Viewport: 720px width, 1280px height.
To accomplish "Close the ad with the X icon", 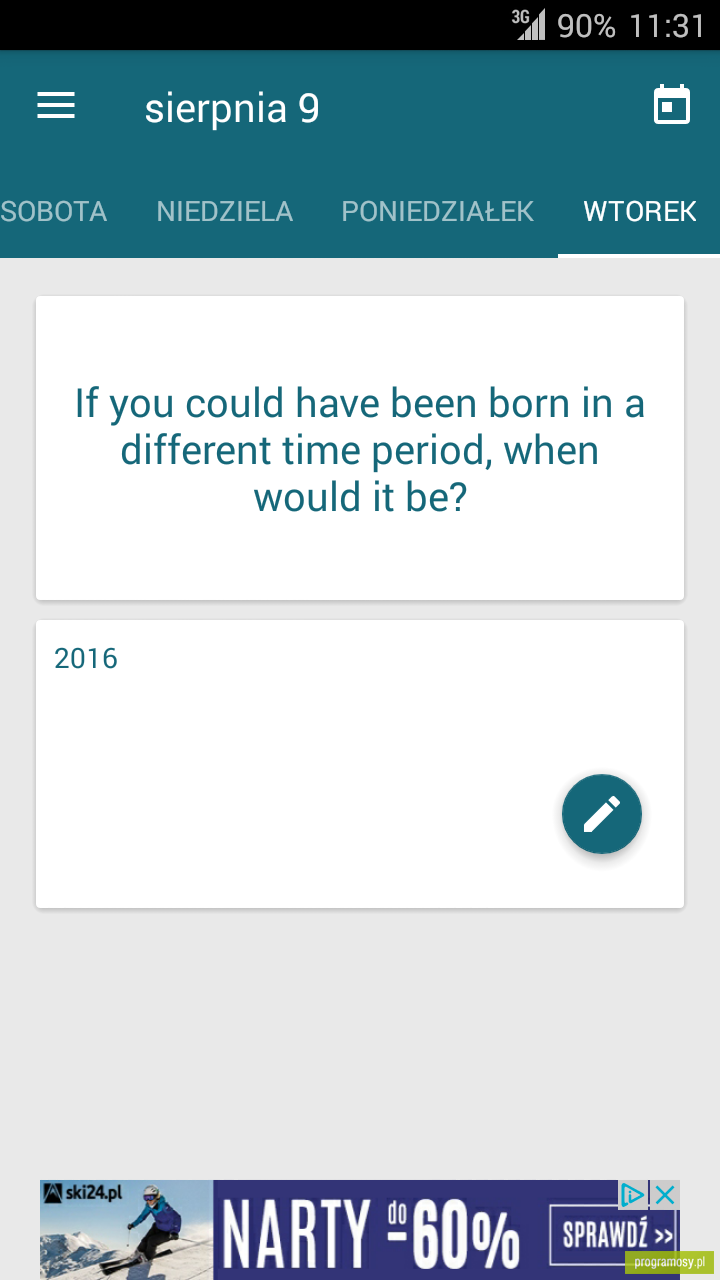I will (x=665, y=1194).
